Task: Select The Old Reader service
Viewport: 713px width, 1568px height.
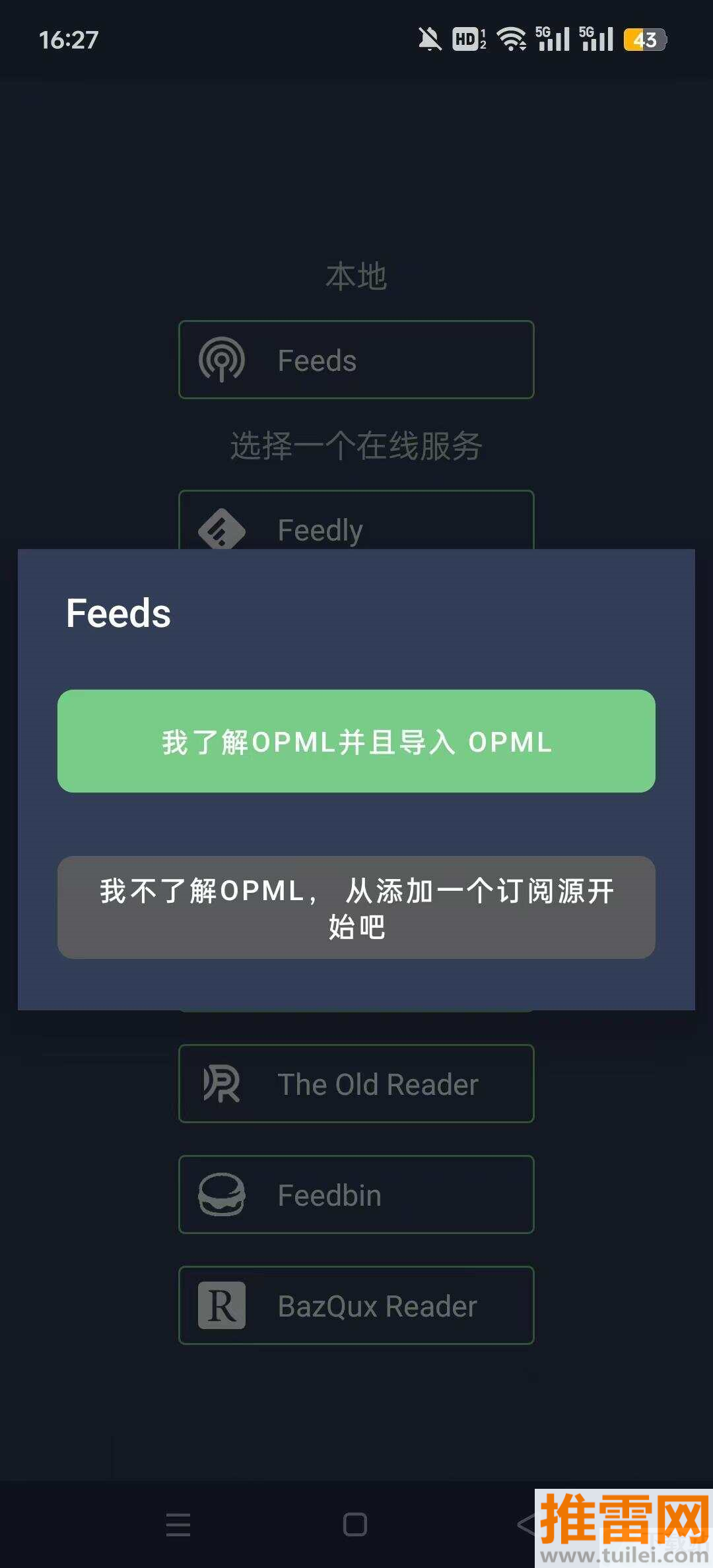Action: tap(356, 1084)
